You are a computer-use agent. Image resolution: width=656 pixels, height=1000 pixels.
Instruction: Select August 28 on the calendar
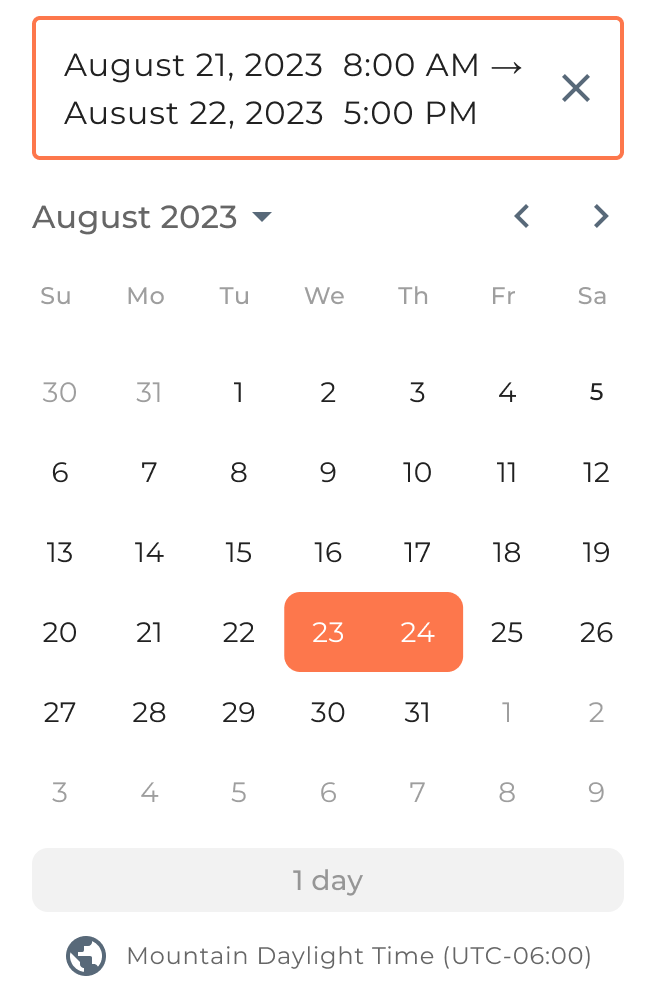pyautogui.click(x=149, y=712)
